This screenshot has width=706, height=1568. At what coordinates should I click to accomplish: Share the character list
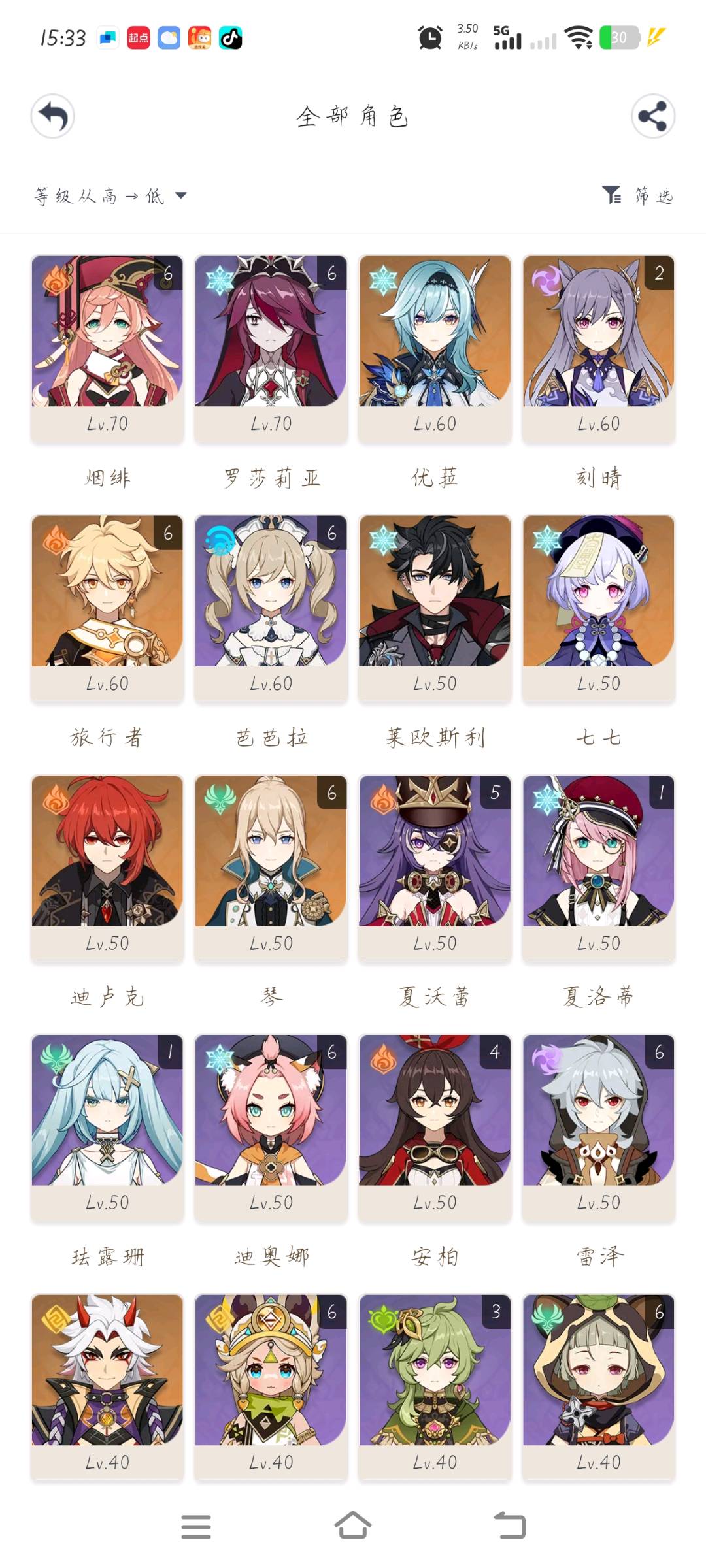click(652, 117)
